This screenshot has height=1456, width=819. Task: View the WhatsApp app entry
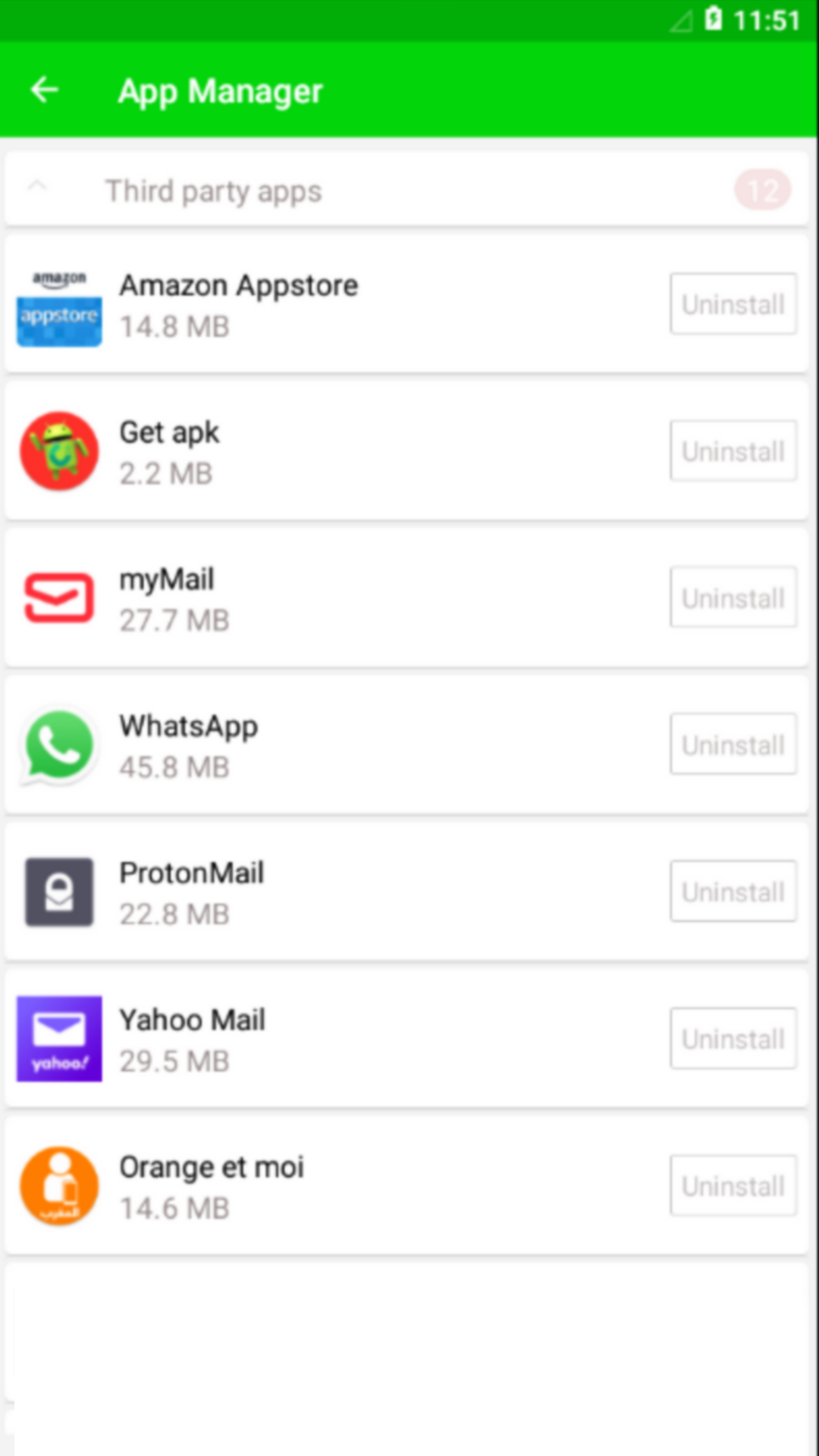341,746
